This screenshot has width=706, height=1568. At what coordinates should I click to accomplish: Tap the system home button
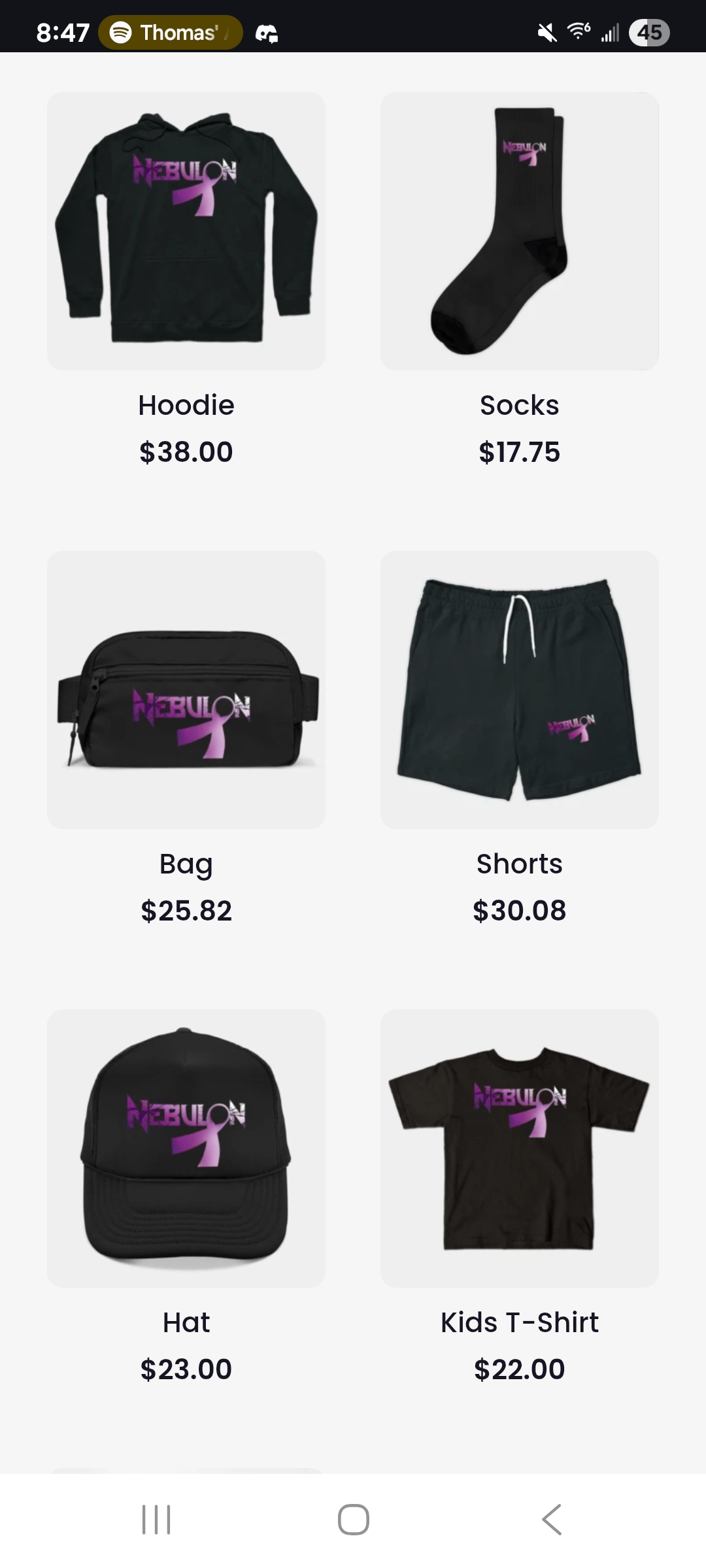pos(353,1520)
